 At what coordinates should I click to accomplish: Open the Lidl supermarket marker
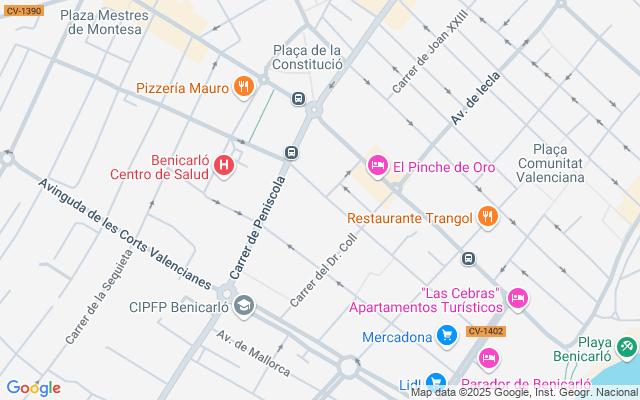click(436, 384)
